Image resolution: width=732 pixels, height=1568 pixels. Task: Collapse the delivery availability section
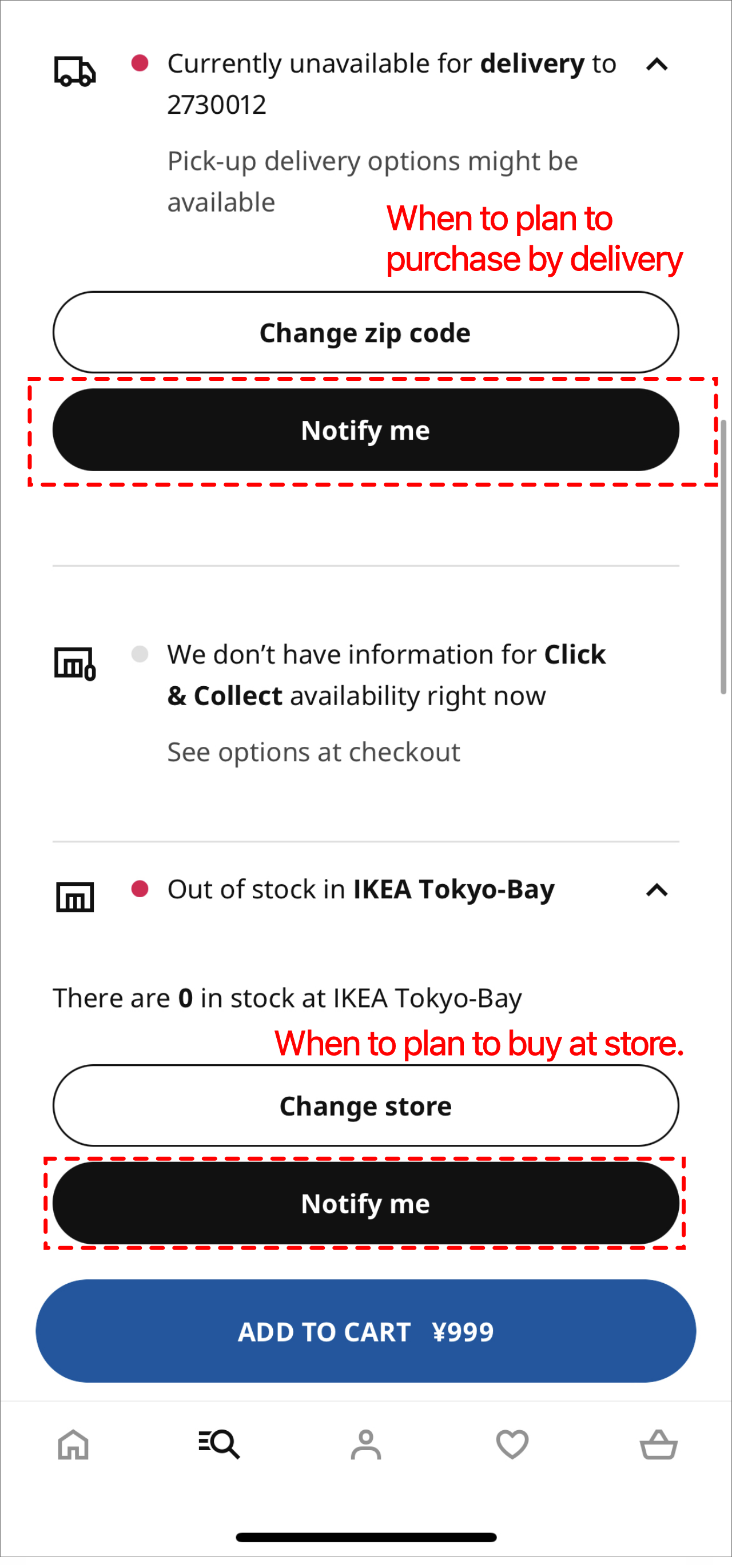[657, 65]
